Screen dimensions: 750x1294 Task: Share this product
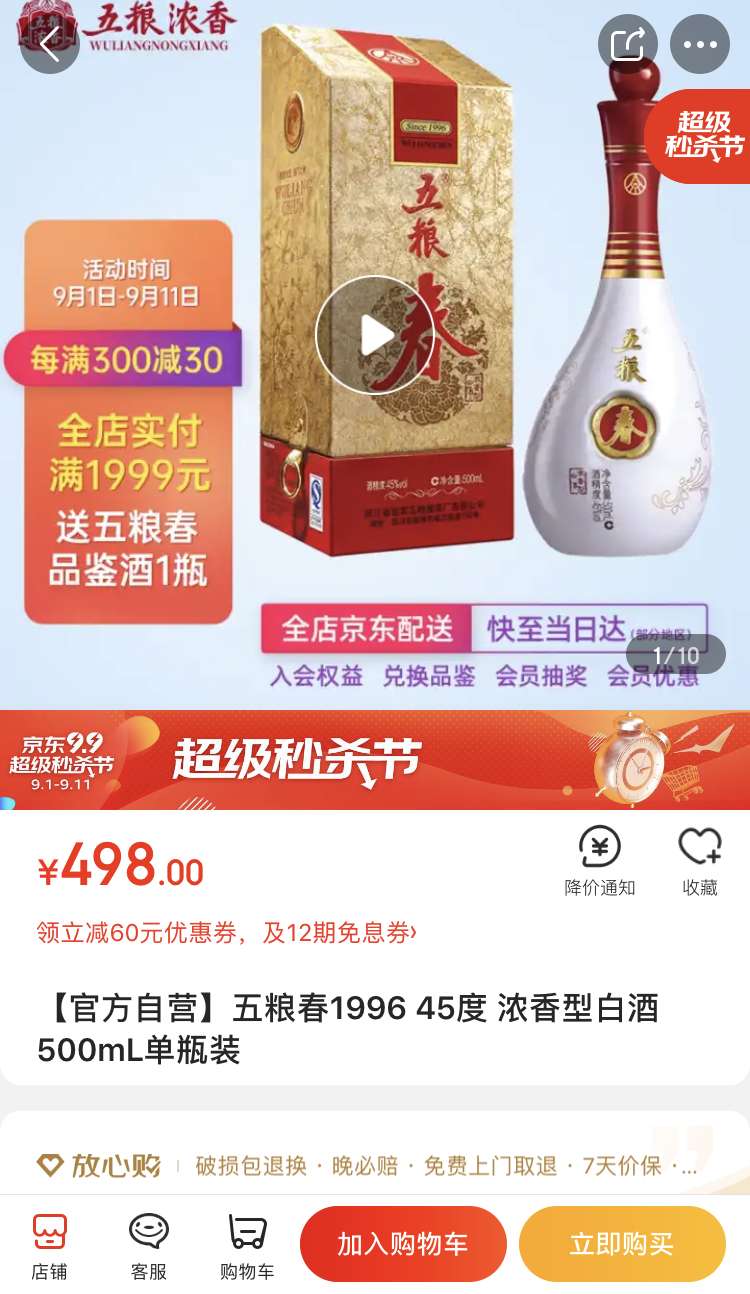627,45
